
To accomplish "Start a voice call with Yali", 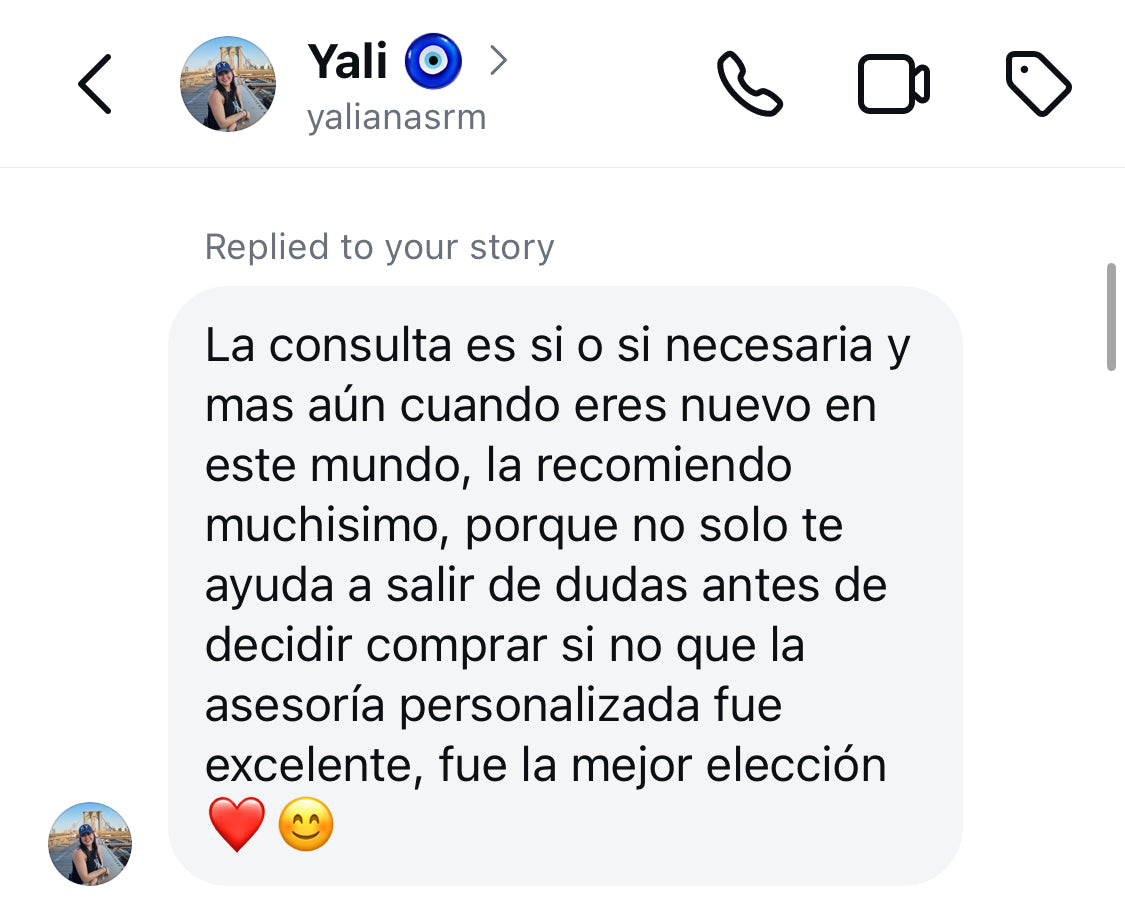I will [749, 84].
